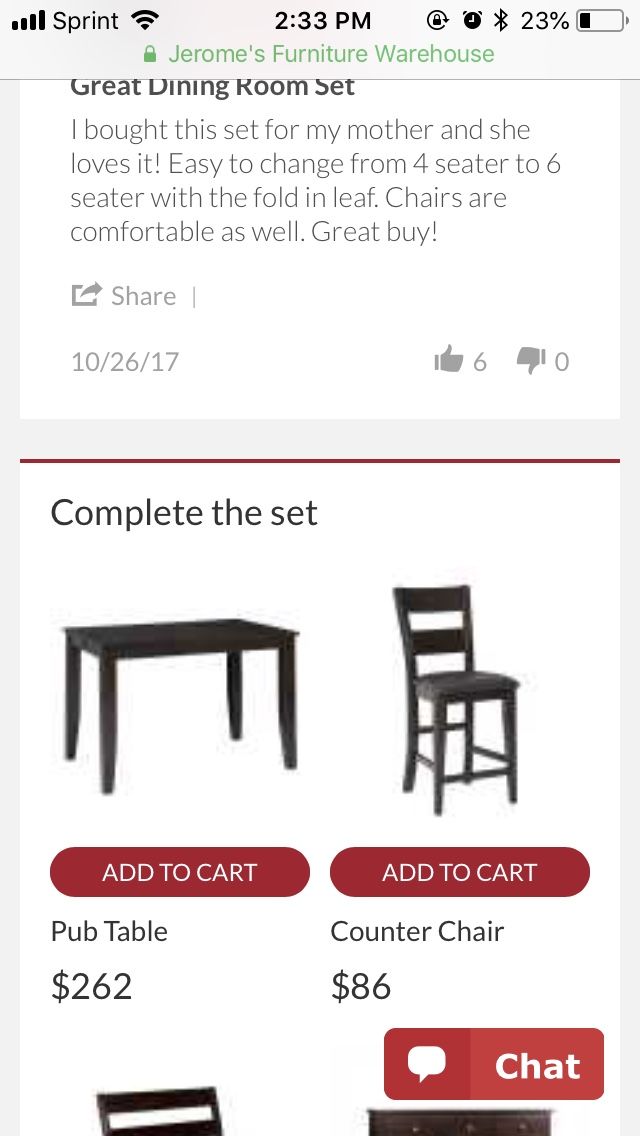Give the review a thumbs down
The width and height of the screenshot is (640, 1136).
pos(531,360)
